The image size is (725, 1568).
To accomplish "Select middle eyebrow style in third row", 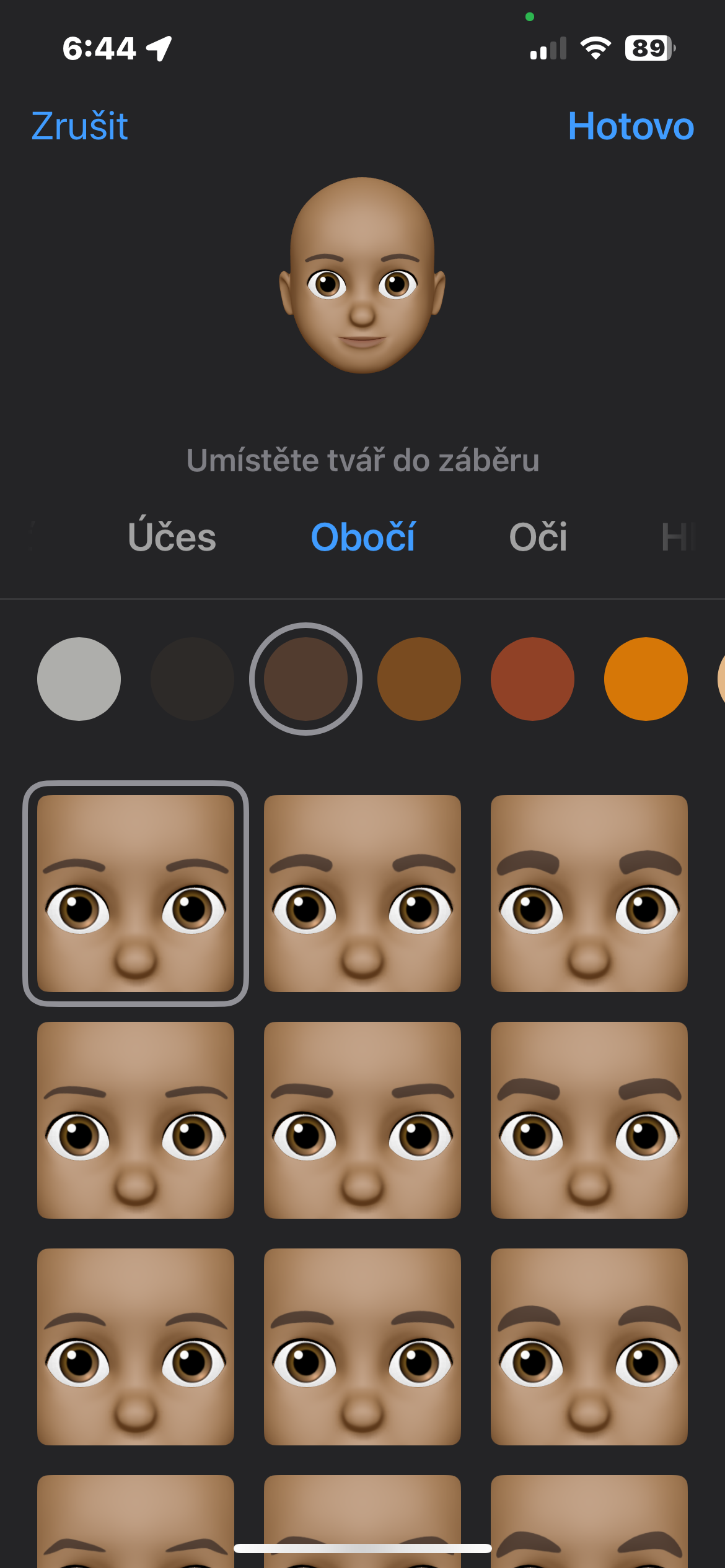I will click(362, 1346).
